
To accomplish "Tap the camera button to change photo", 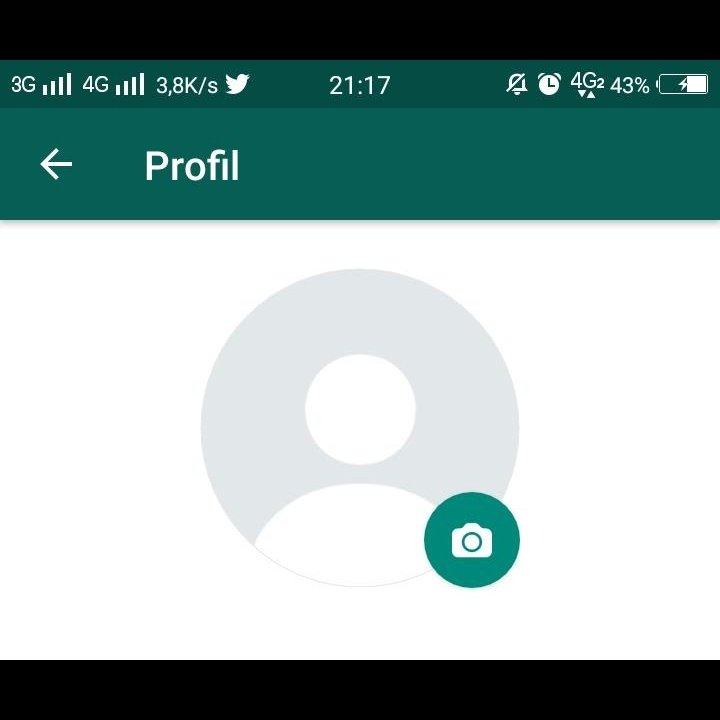I will 471,541.
